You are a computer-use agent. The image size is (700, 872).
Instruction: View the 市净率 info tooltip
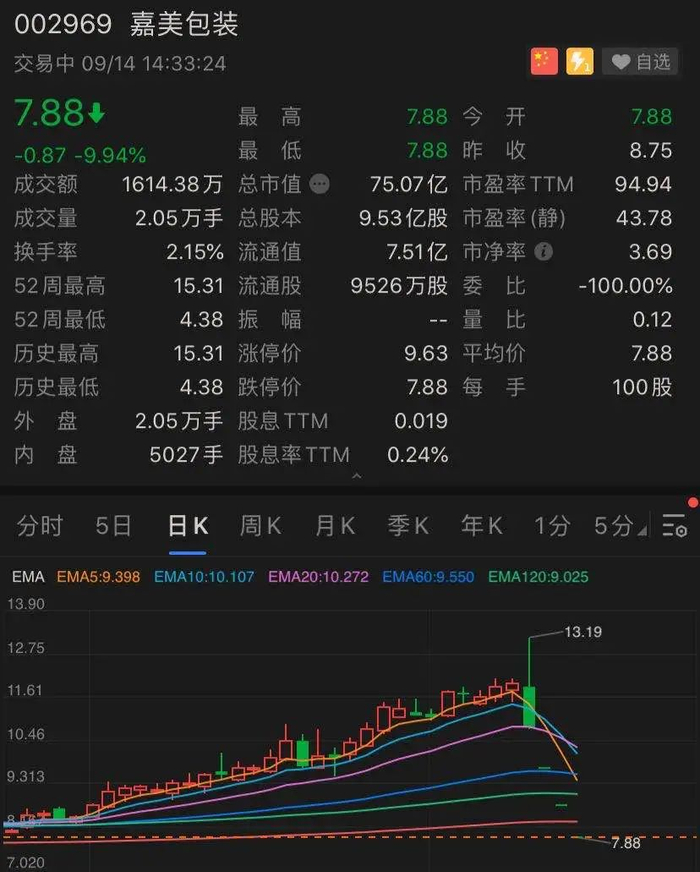point(543,252)
